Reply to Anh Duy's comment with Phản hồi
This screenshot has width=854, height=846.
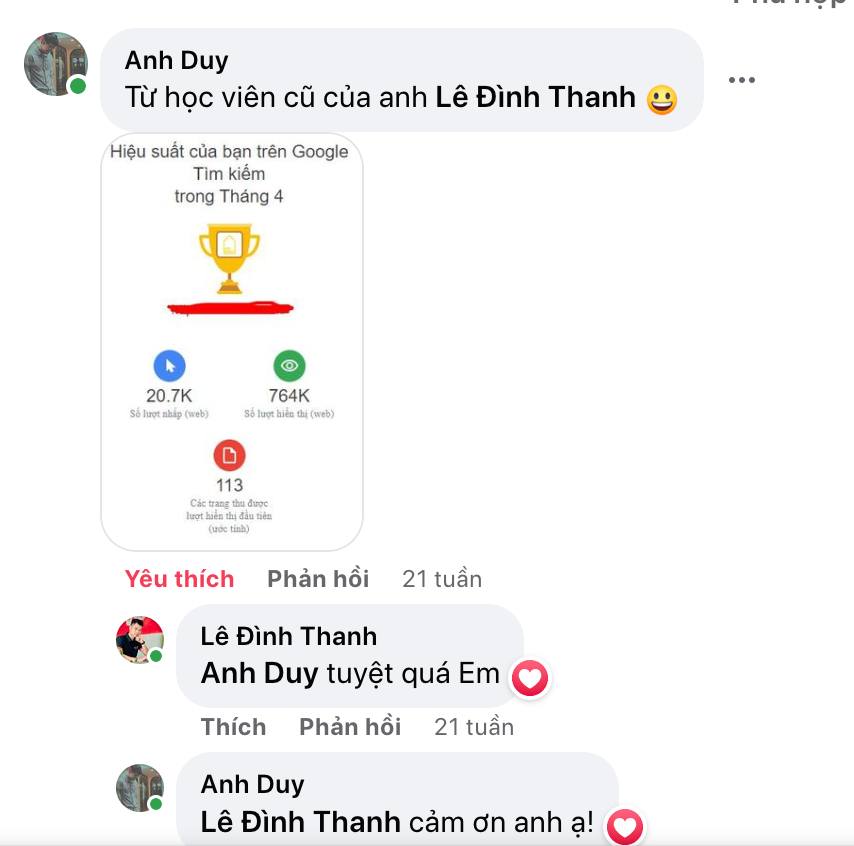(x=318, y=579)
